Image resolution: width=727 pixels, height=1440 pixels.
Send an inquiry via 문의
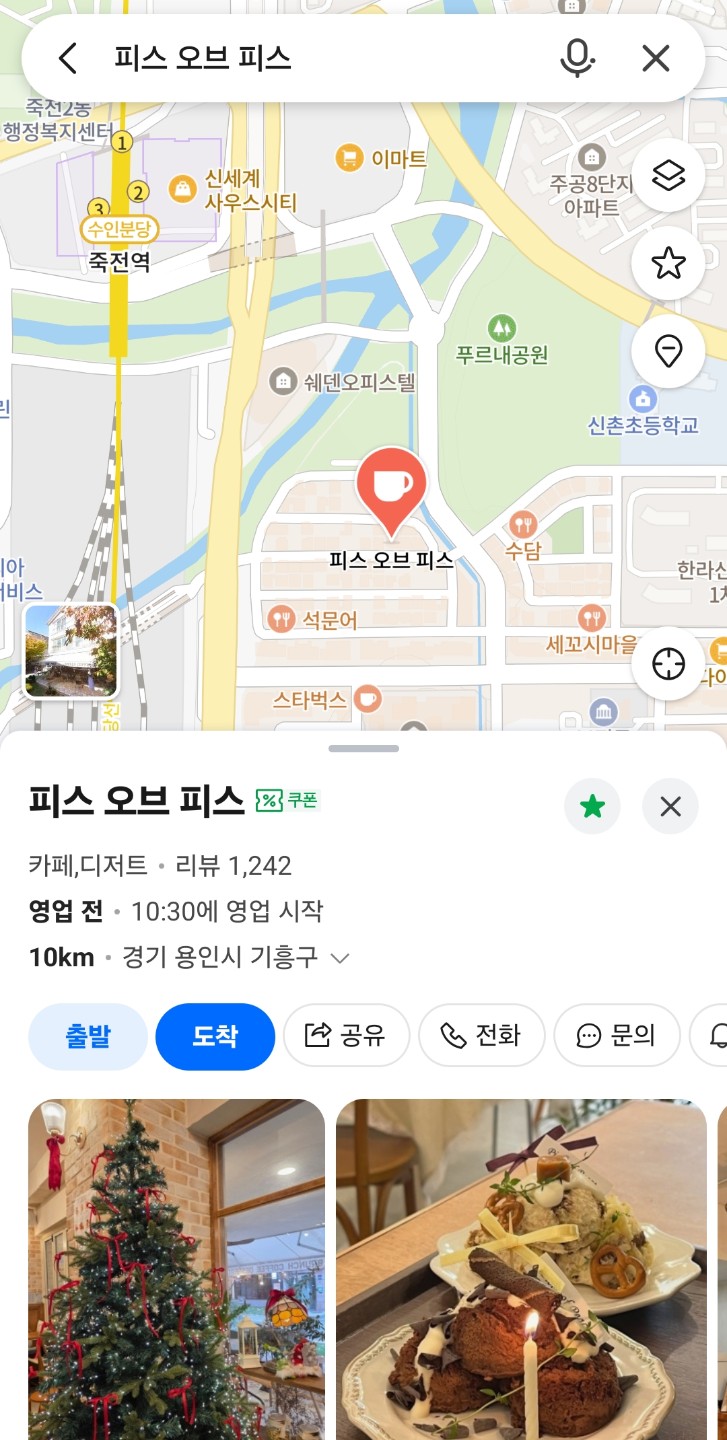[617, 1036]
